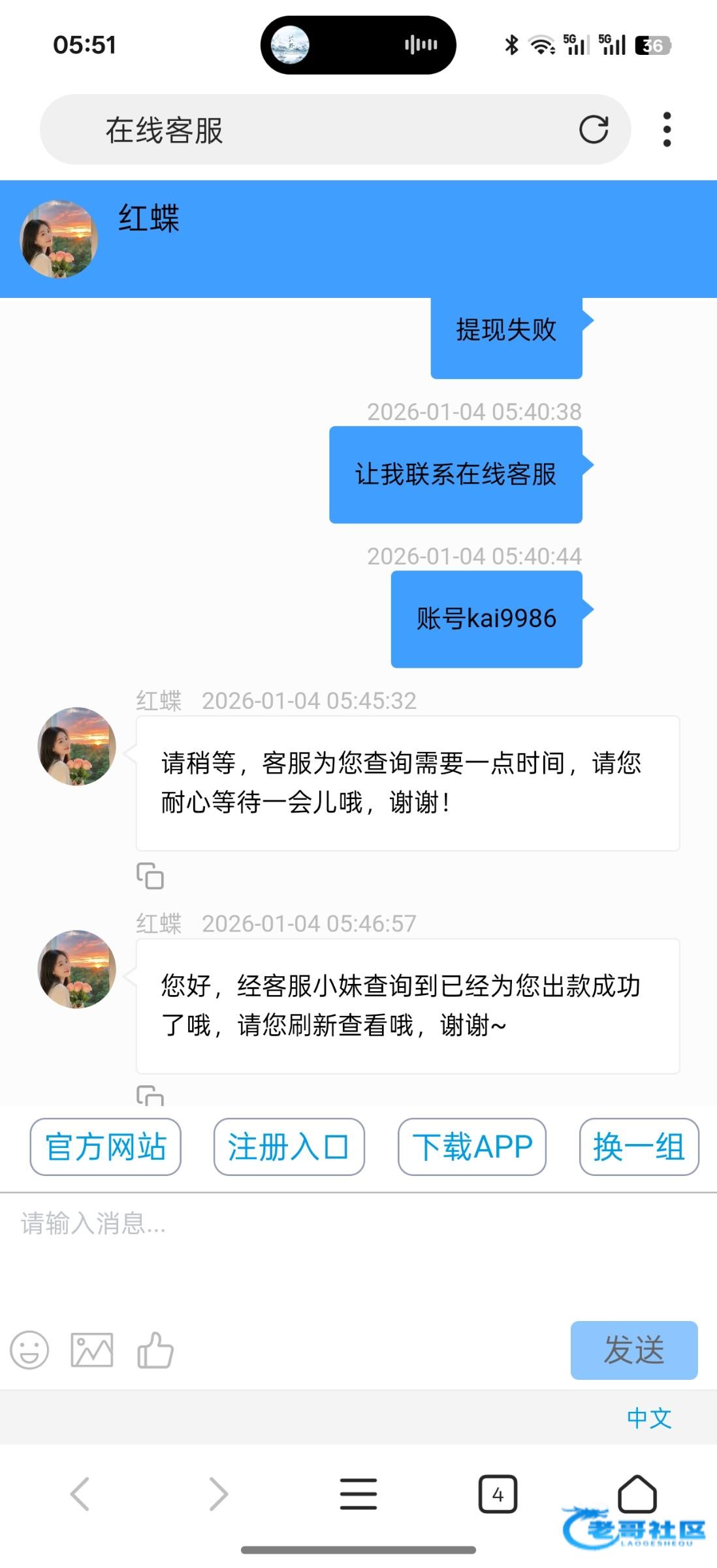Go to the browser home page
Screen dimensions: 717x1568
[637, 1492]
